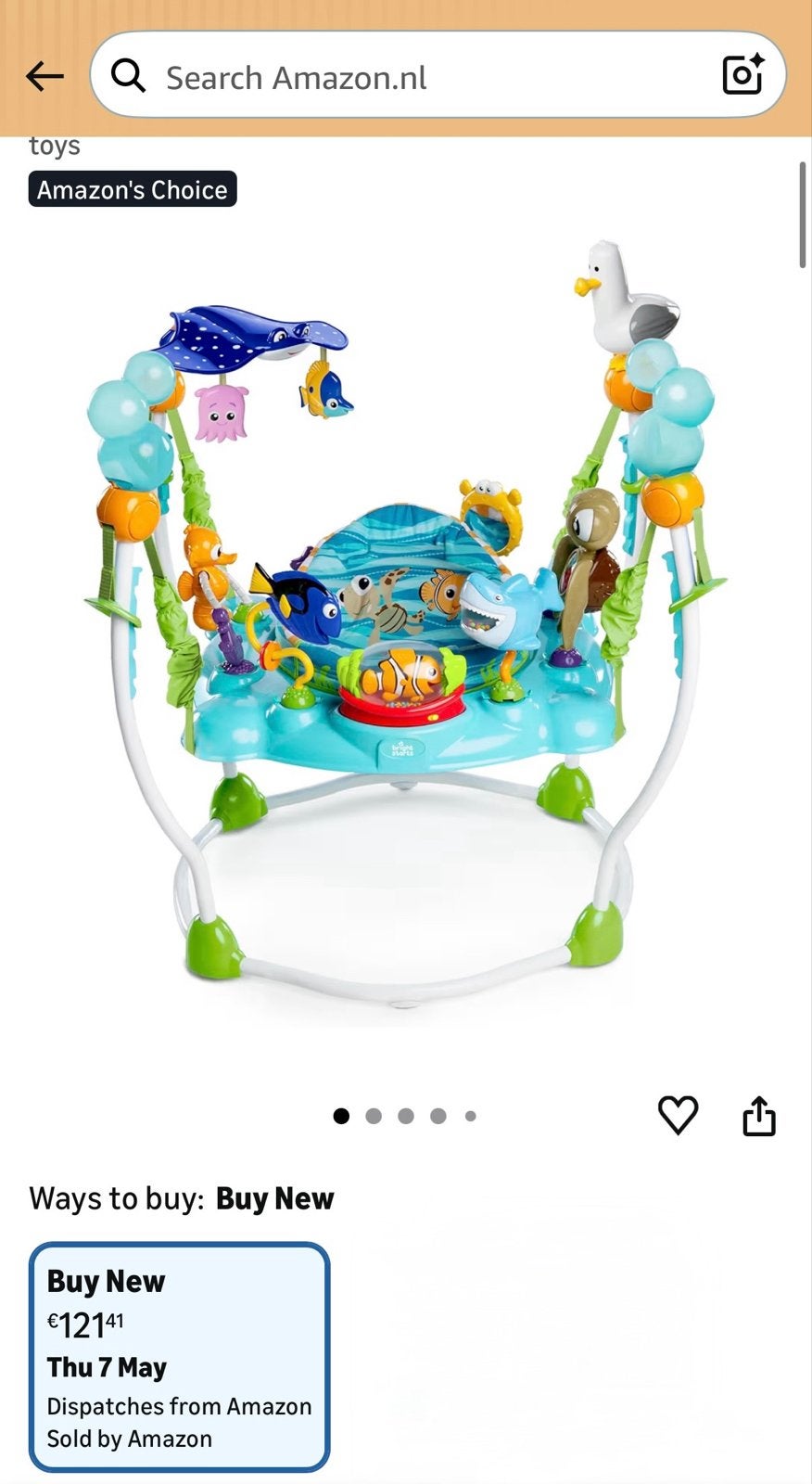Open camera lens search icon
The width and height of the screenshot is (812, 1484).
point(742,75)
